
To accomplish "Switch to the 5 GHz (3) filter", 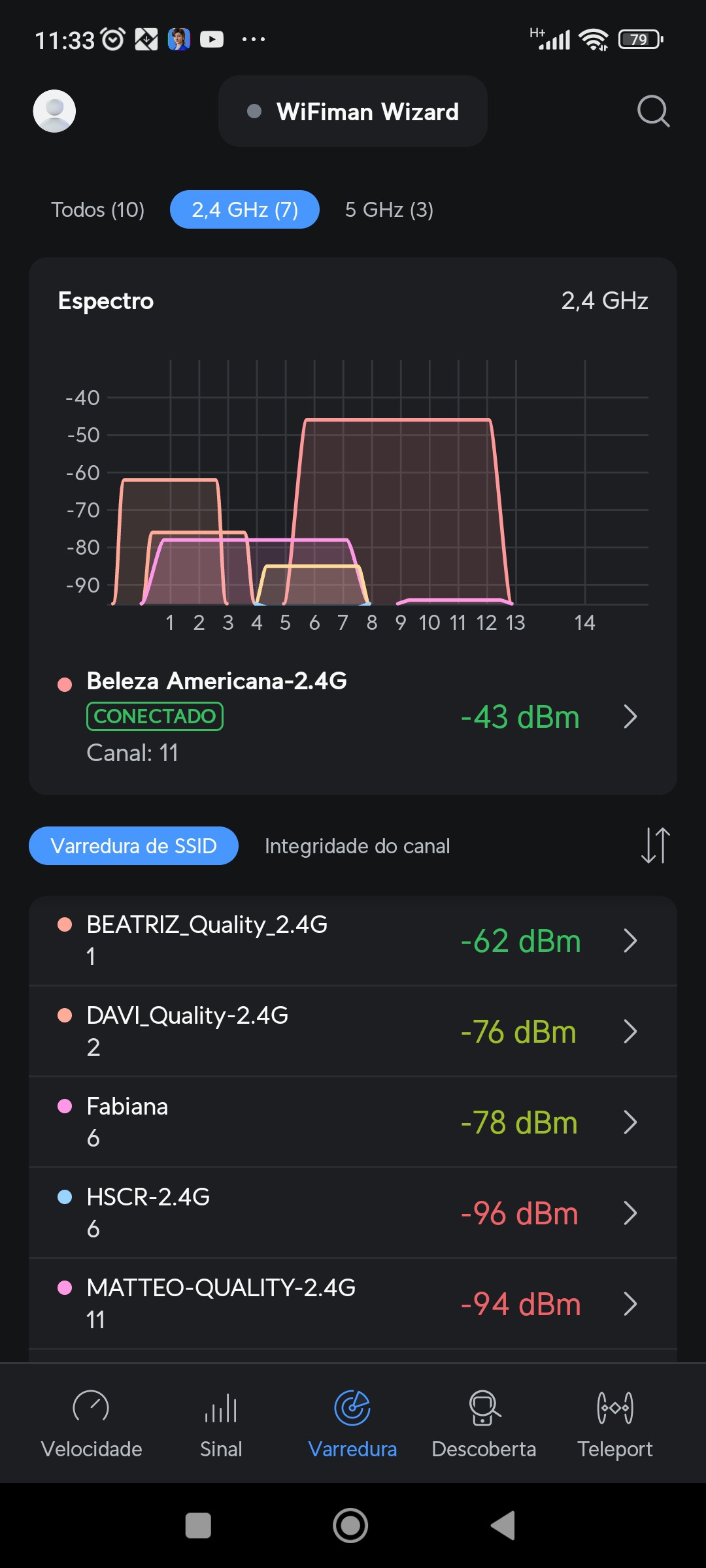I will (389, 210).
